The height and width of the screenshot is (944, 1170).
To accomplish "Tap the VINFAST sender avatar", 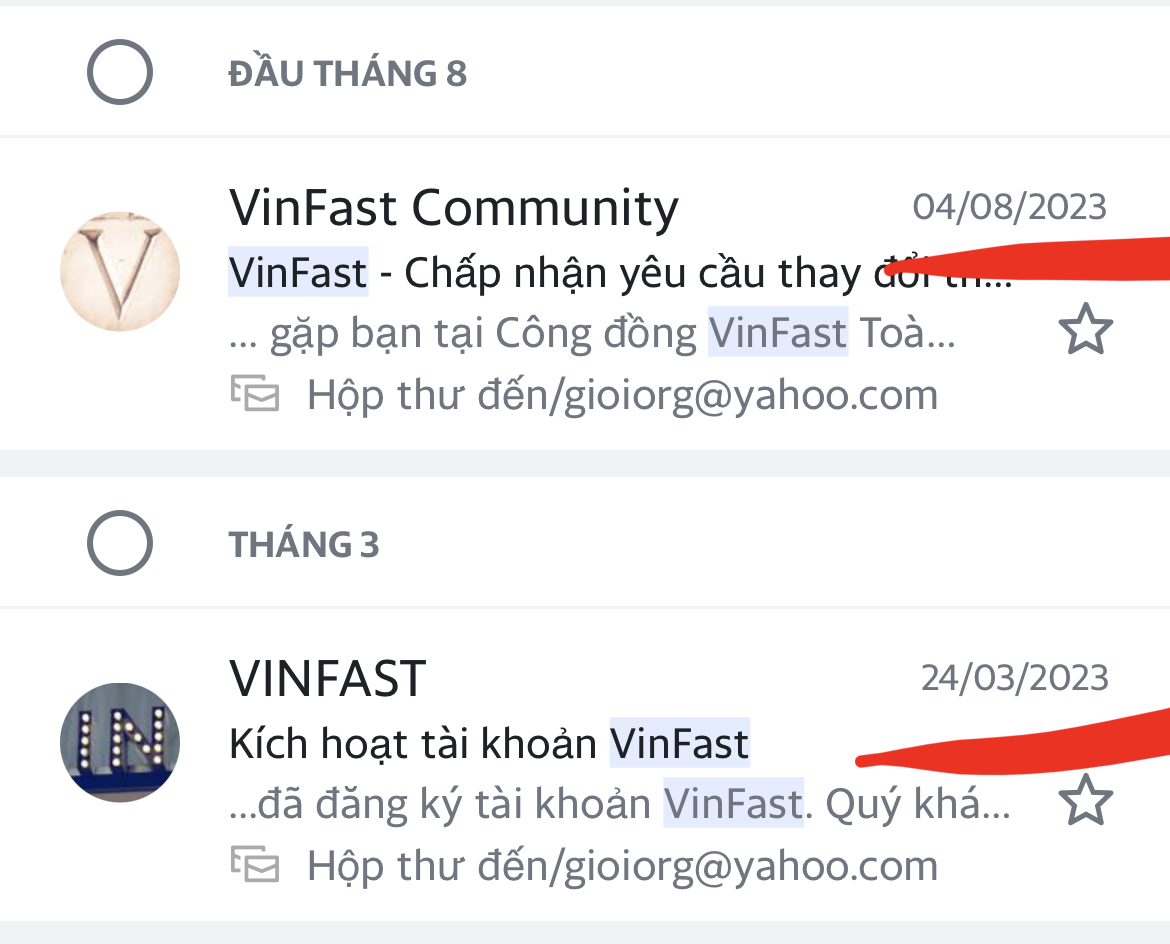I will [x=120, y=742].
